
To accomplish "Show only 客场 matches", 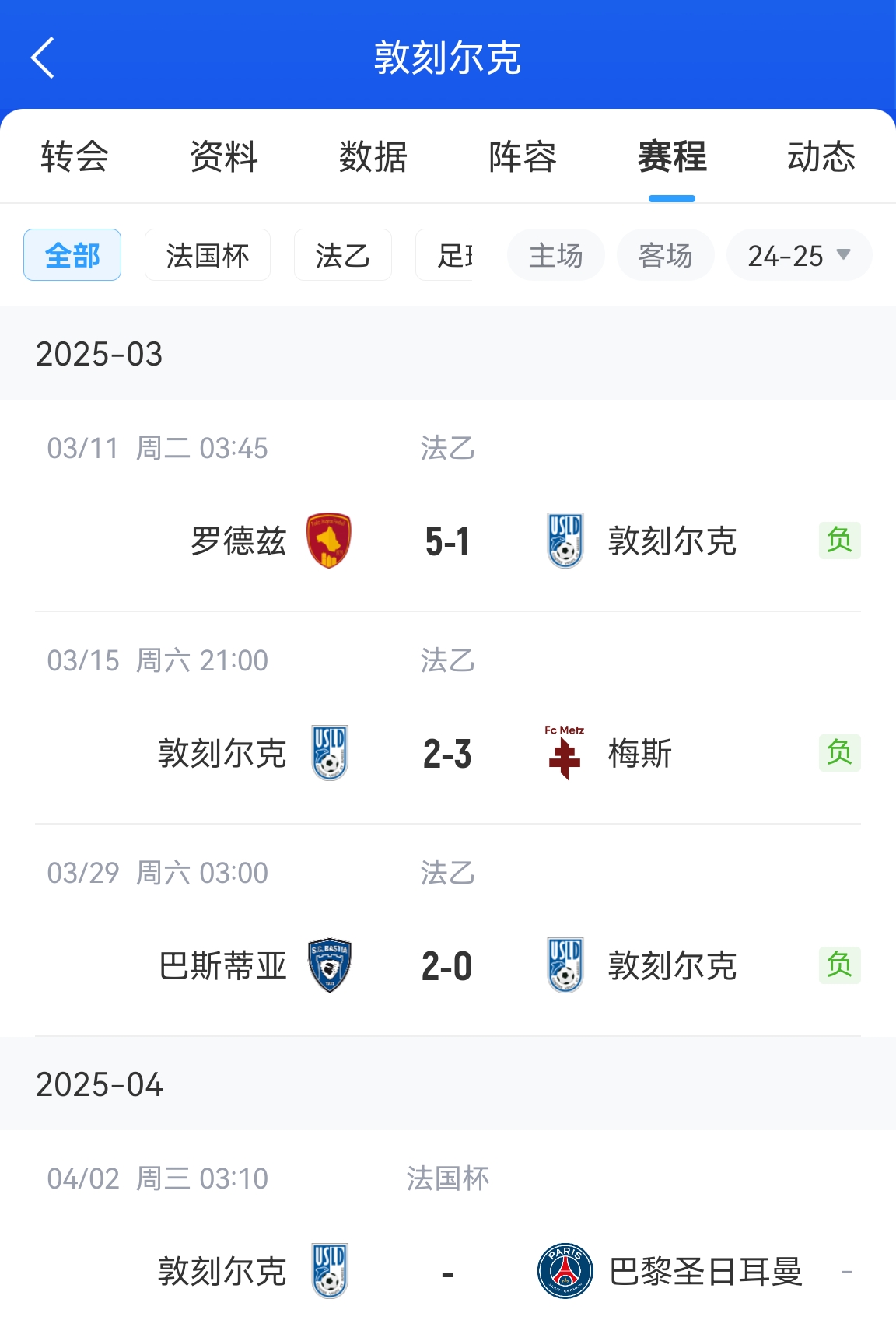I will [x=665, y=255].
